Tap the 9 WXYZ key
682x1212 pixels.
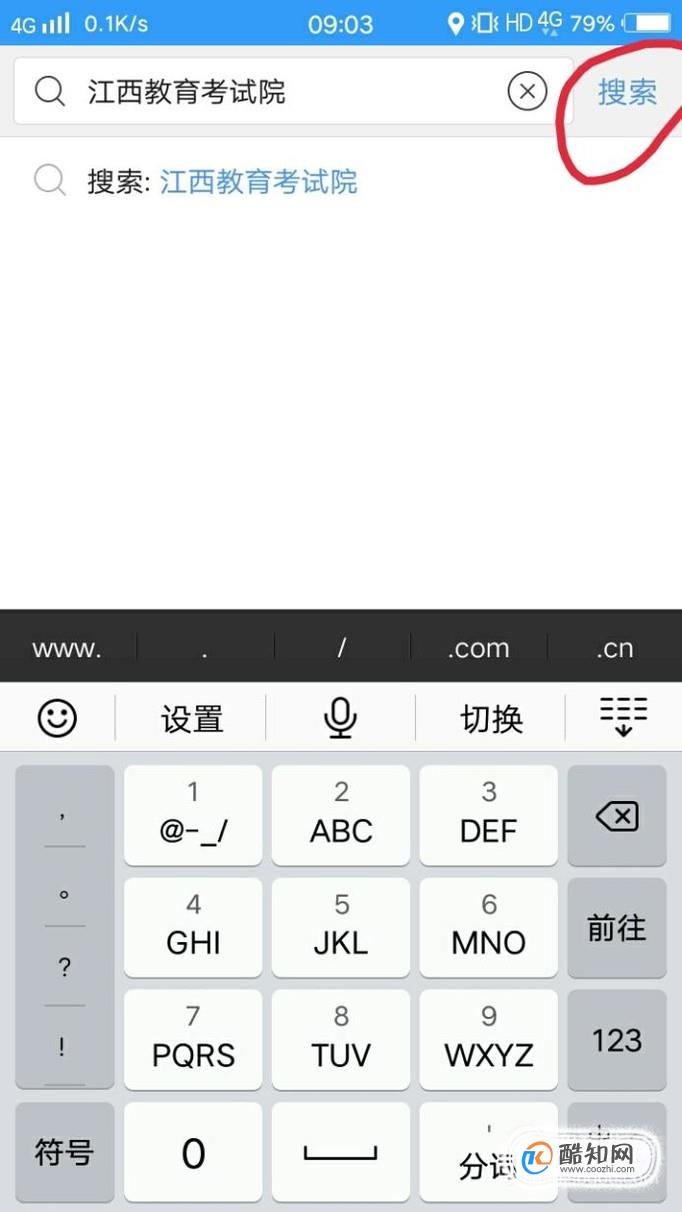pos(489,1040)
